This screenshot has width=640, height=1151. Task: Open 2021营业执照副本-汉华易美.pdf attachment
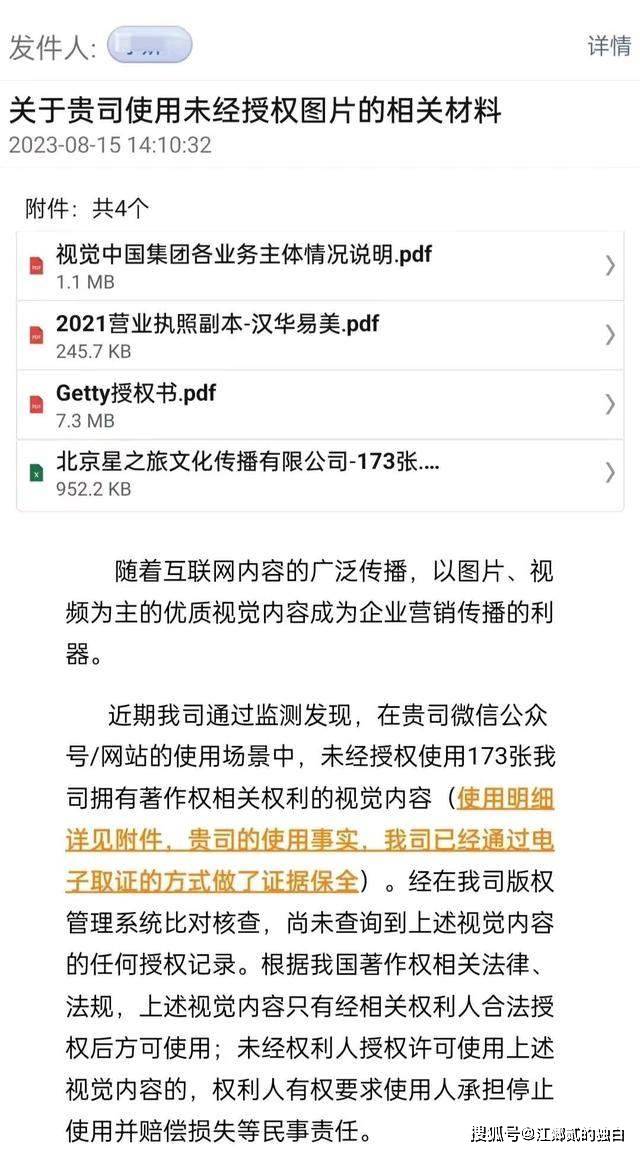tap(320, 336)
